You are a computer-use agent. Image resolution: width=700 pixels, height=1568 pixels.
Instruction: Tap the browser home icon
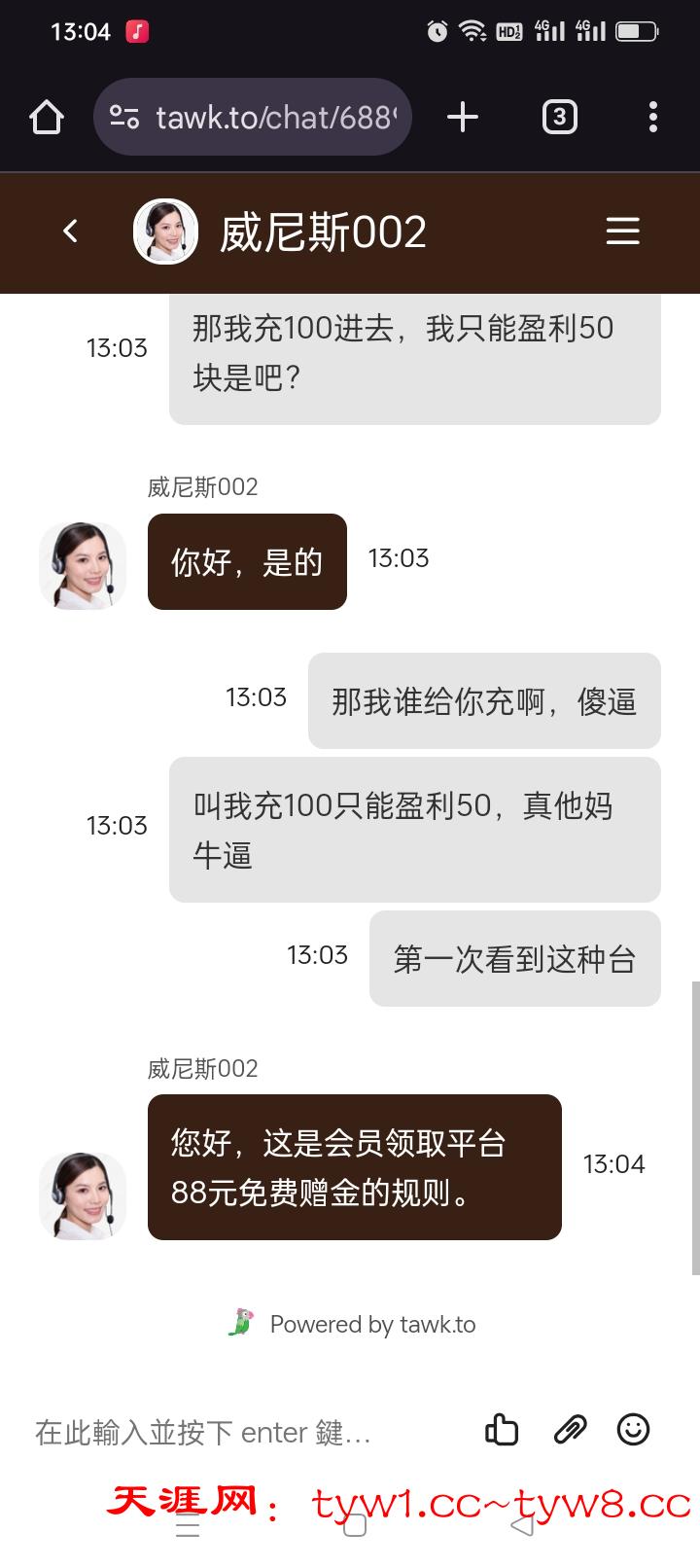click(46, 118)
